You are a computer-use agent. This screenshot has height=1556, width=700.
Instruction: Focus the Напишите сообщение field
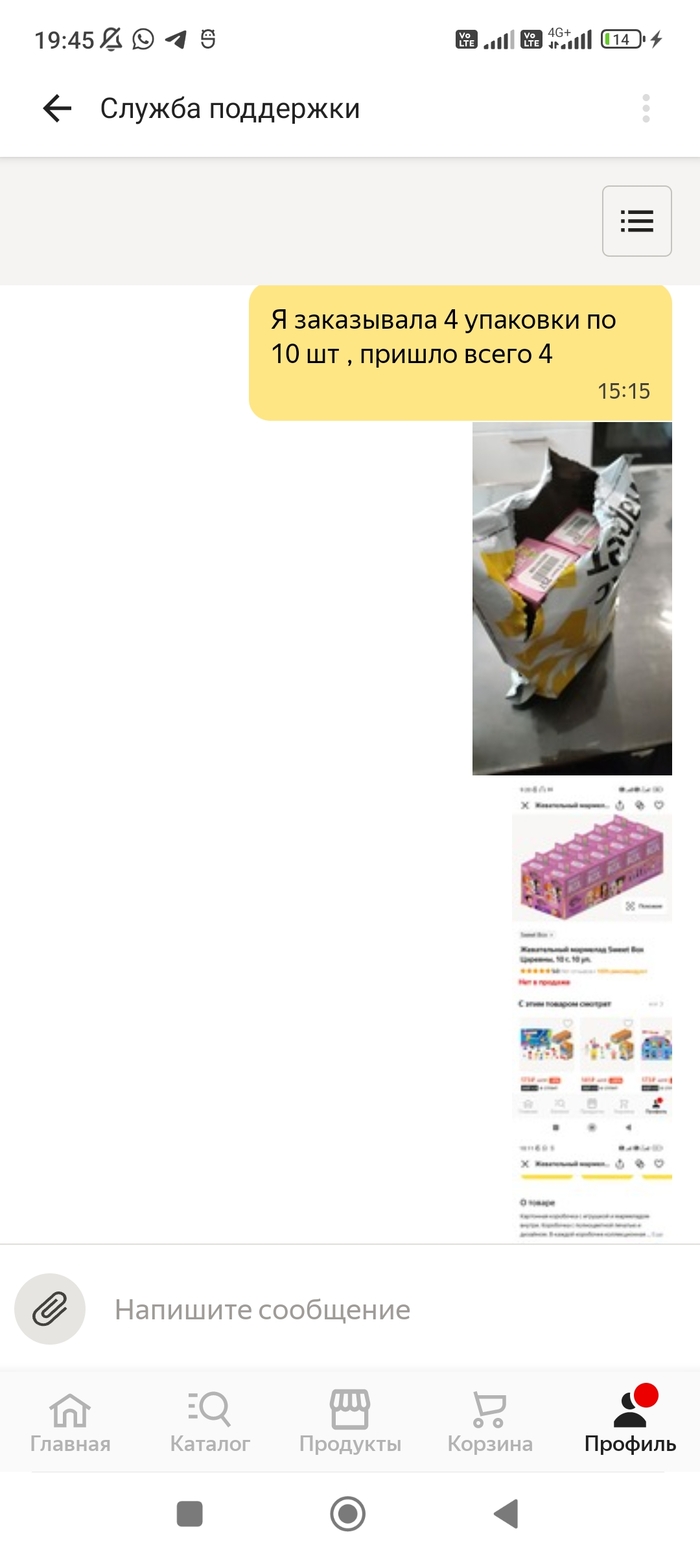pyautogui.click(x=380, y=1309)
